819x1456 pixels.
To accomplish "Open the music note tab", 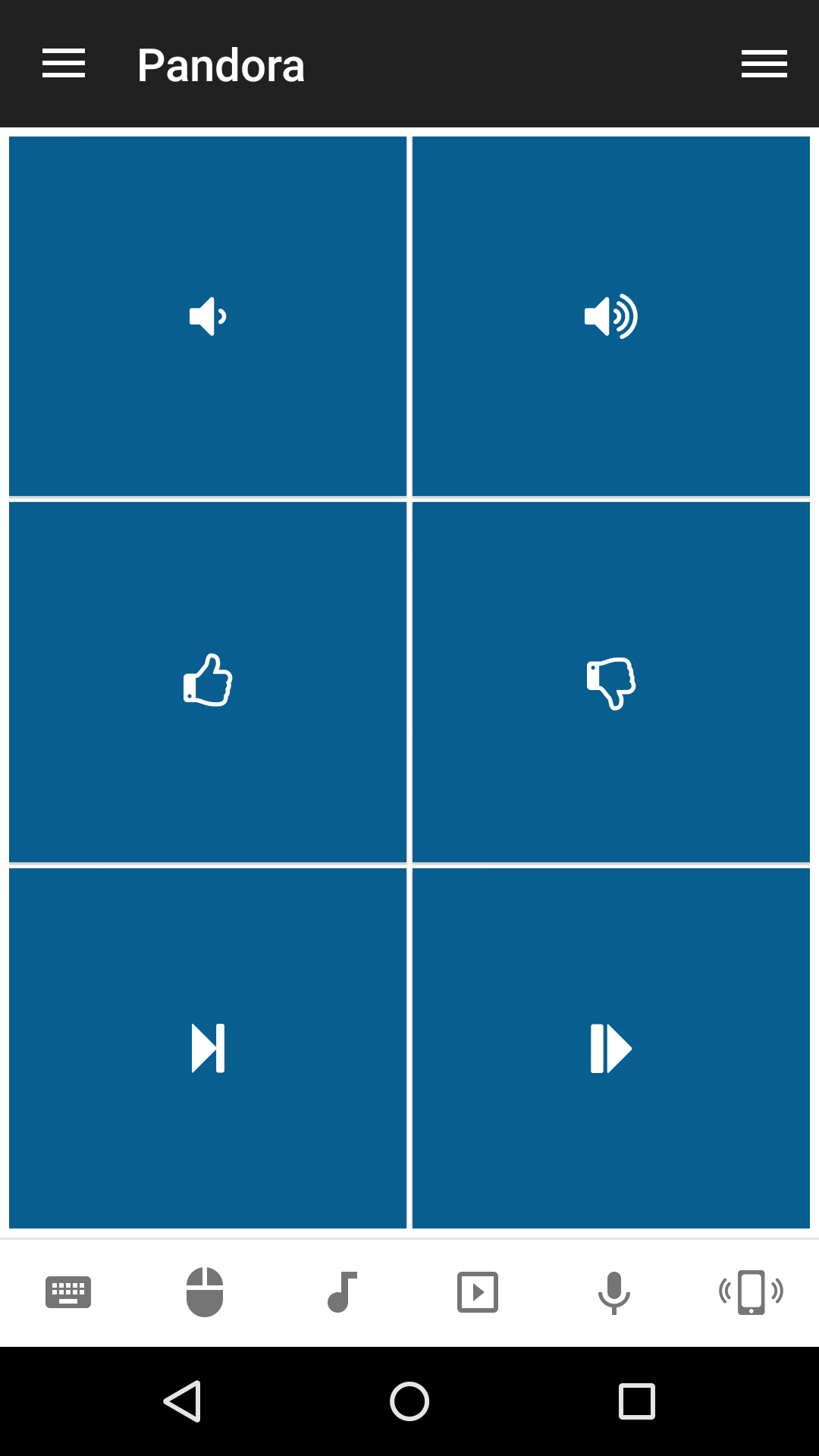I will (341, 1292).
